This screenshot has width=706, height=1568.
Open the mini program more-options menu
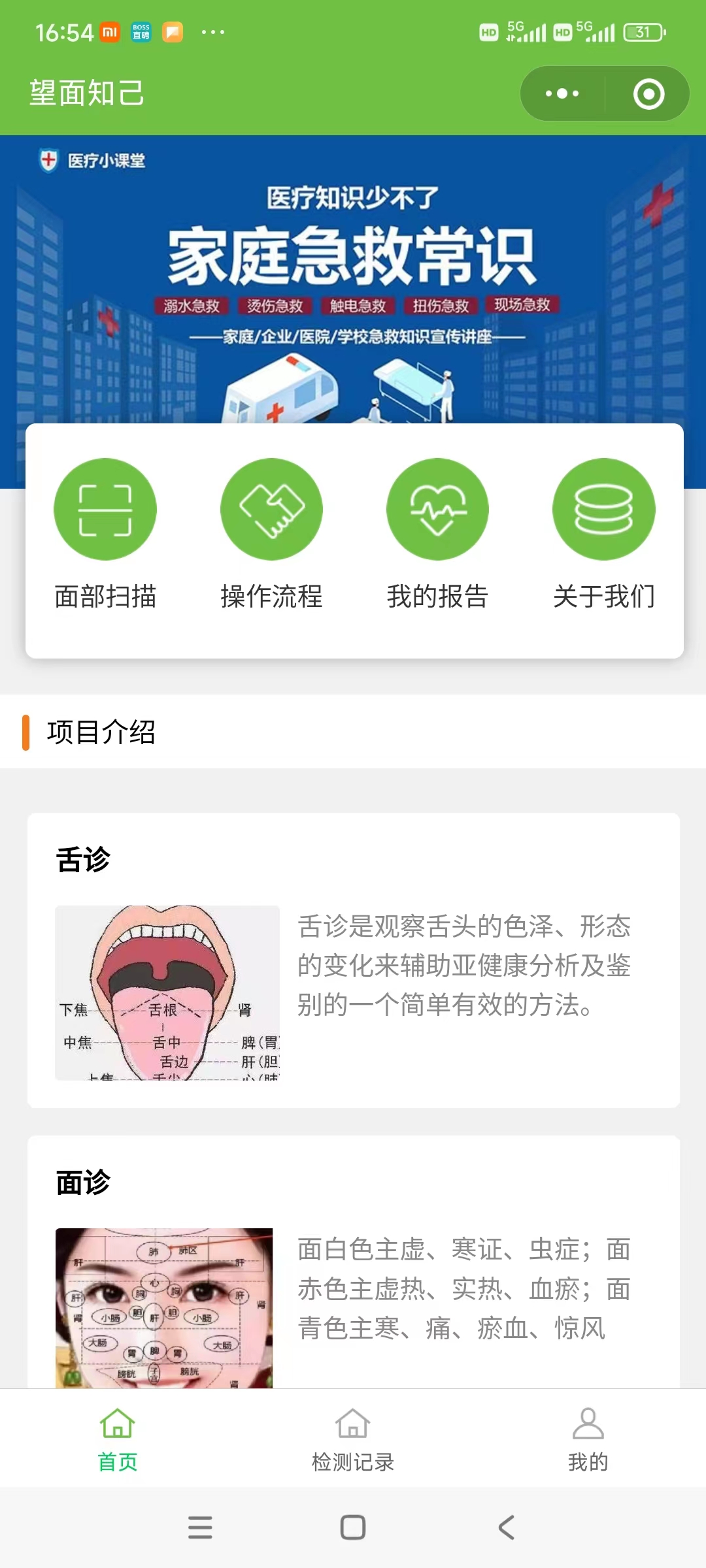[x=562, y=93]
